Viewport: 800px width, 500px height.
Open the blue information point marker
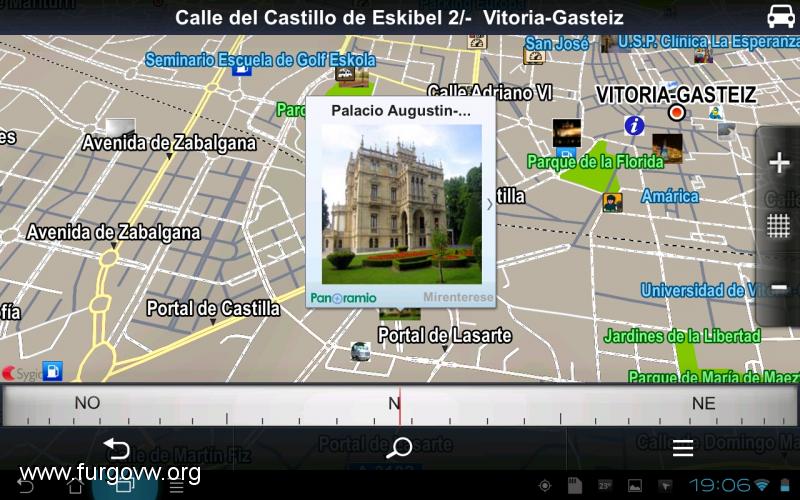pyautogui.click(x=634, y=125)
